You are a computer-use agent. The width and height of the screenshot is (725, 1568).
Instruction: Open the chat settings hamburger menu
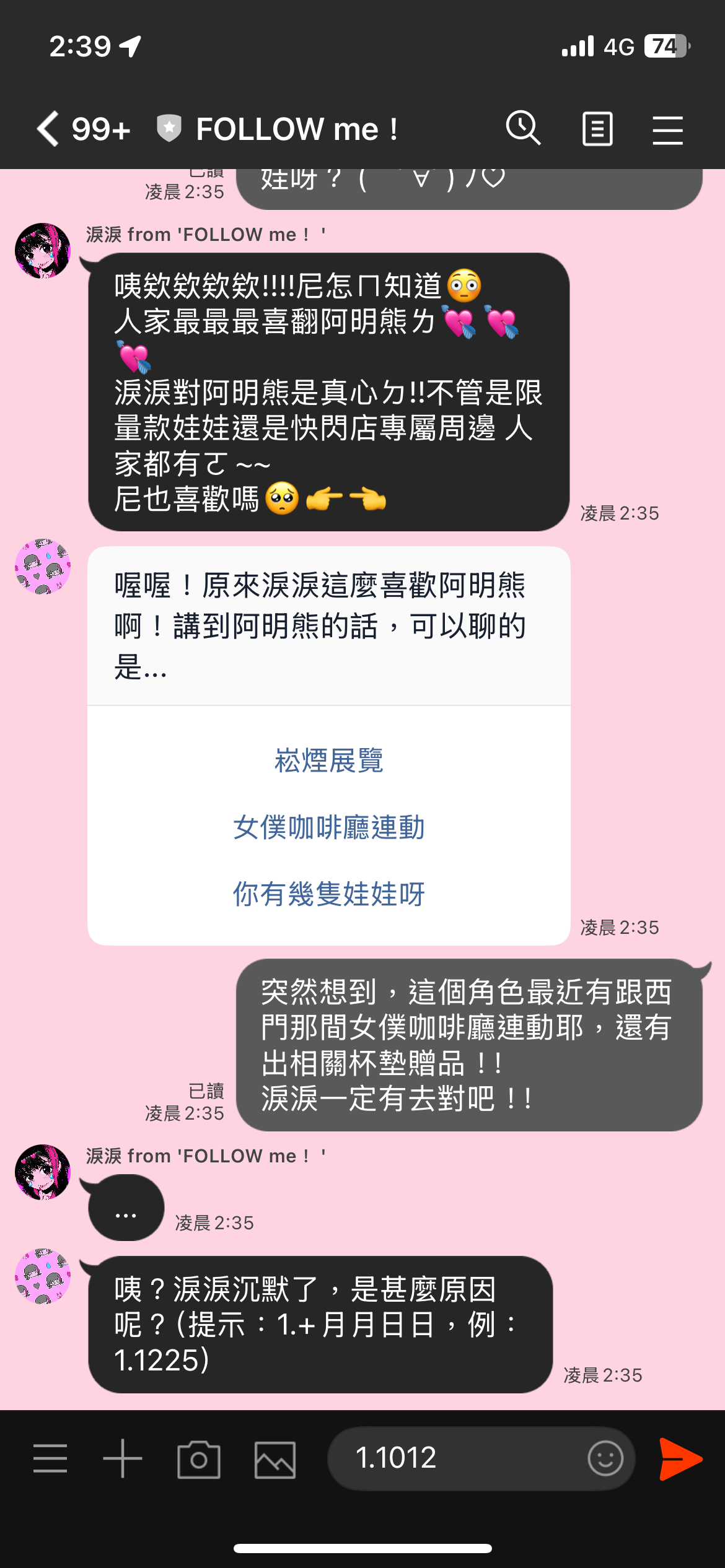tap(667, 130)
